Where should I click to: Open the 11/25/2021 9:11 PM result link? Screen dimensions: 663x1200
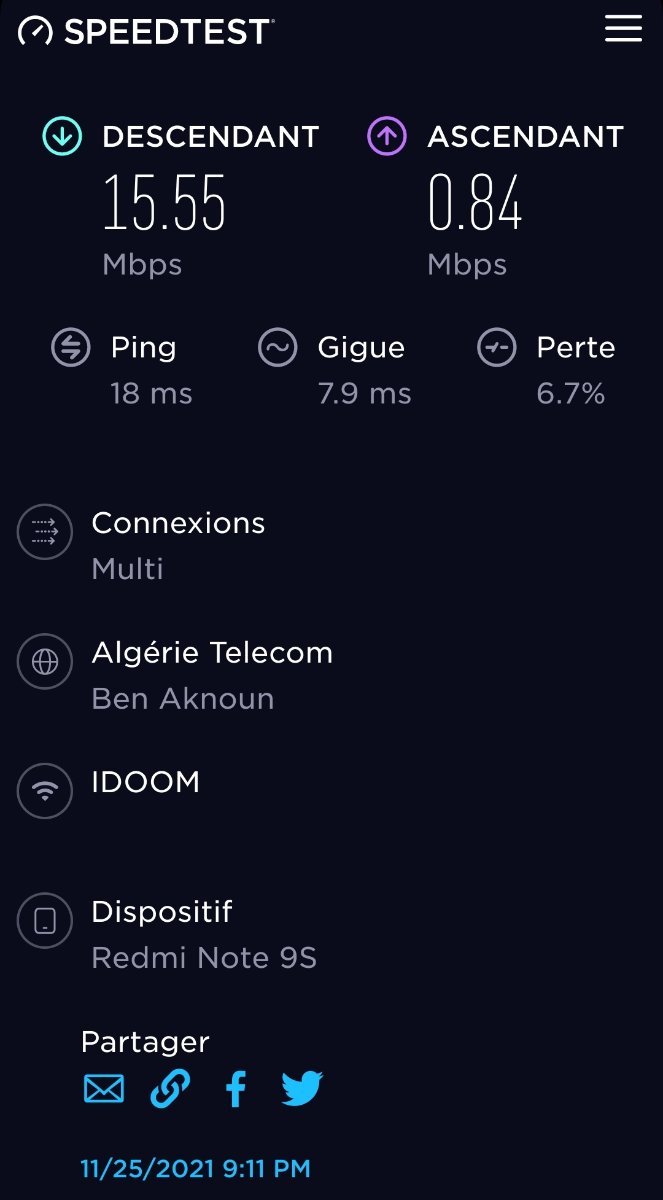tap(195, 1168)
